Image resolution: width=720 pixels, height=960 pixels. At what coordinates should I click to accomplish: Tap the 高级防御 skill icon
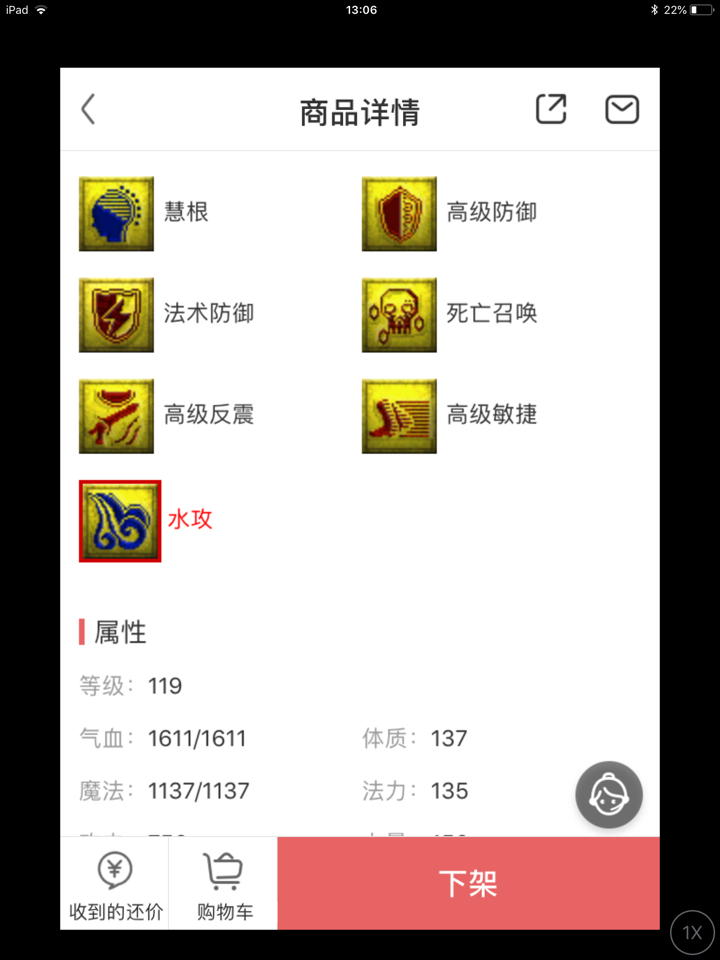(399, 213)
